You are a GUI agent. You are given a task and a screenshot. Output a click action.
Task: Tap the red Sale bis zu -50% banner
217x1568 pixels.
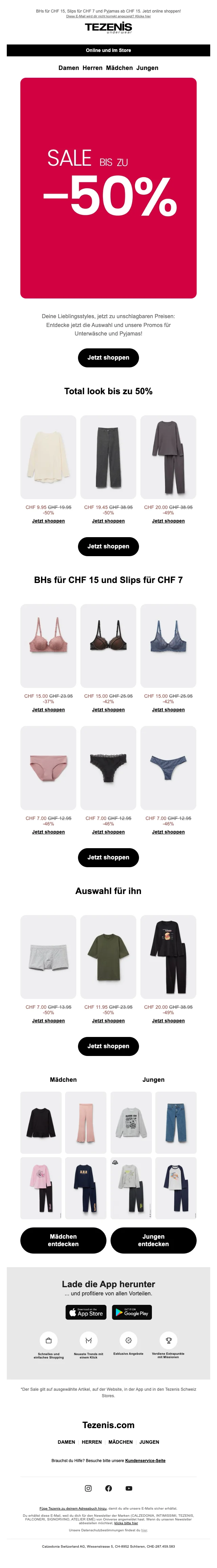point(108,187)
